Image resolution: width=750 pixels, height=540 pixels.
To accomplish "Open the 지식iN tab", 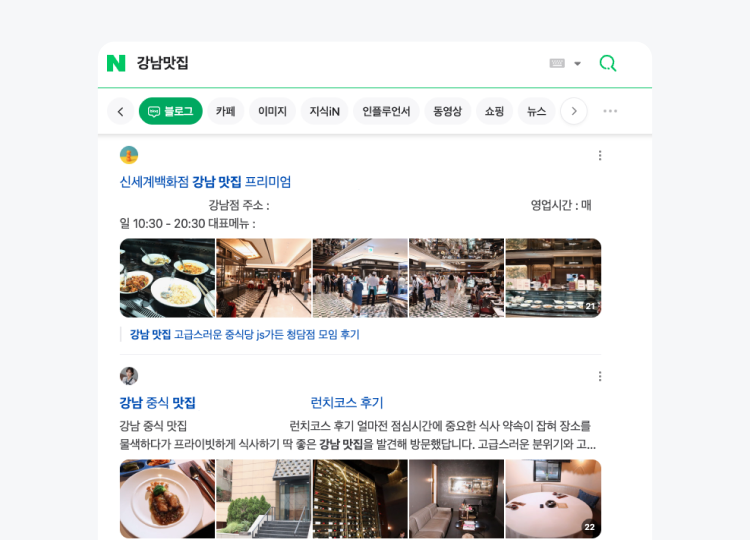I will [x=324, y=111].
